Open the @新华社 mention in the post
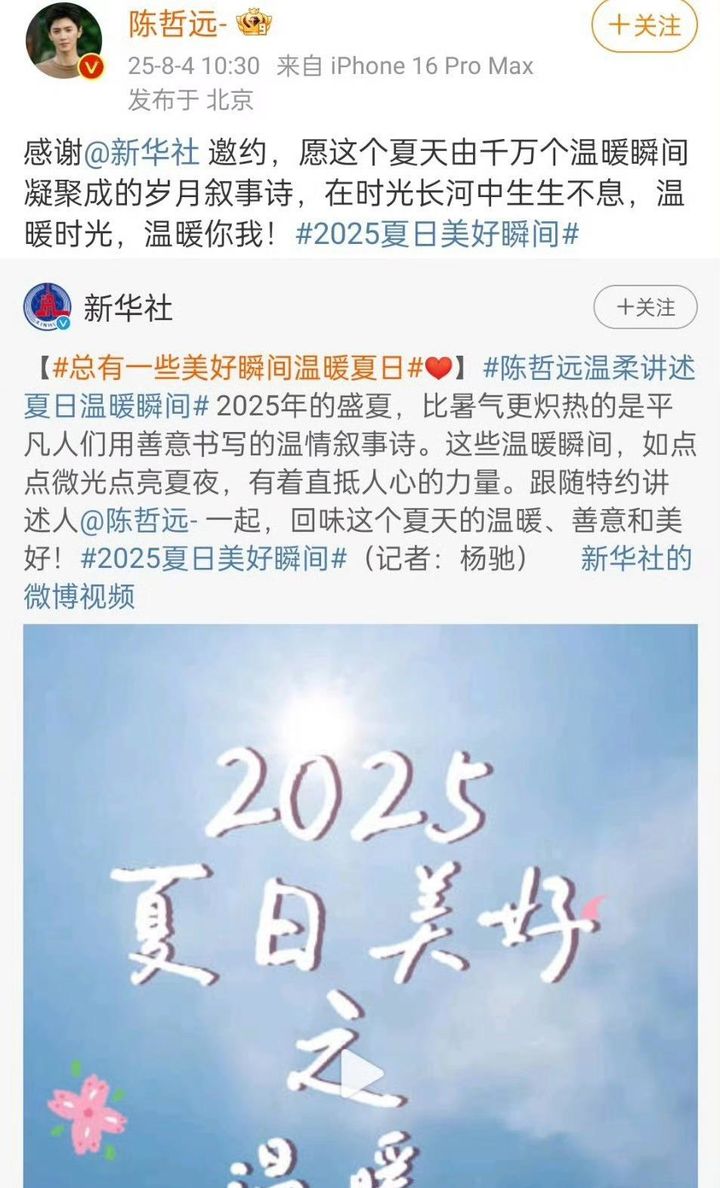720x1188 pixels. (x=142, y=155)
